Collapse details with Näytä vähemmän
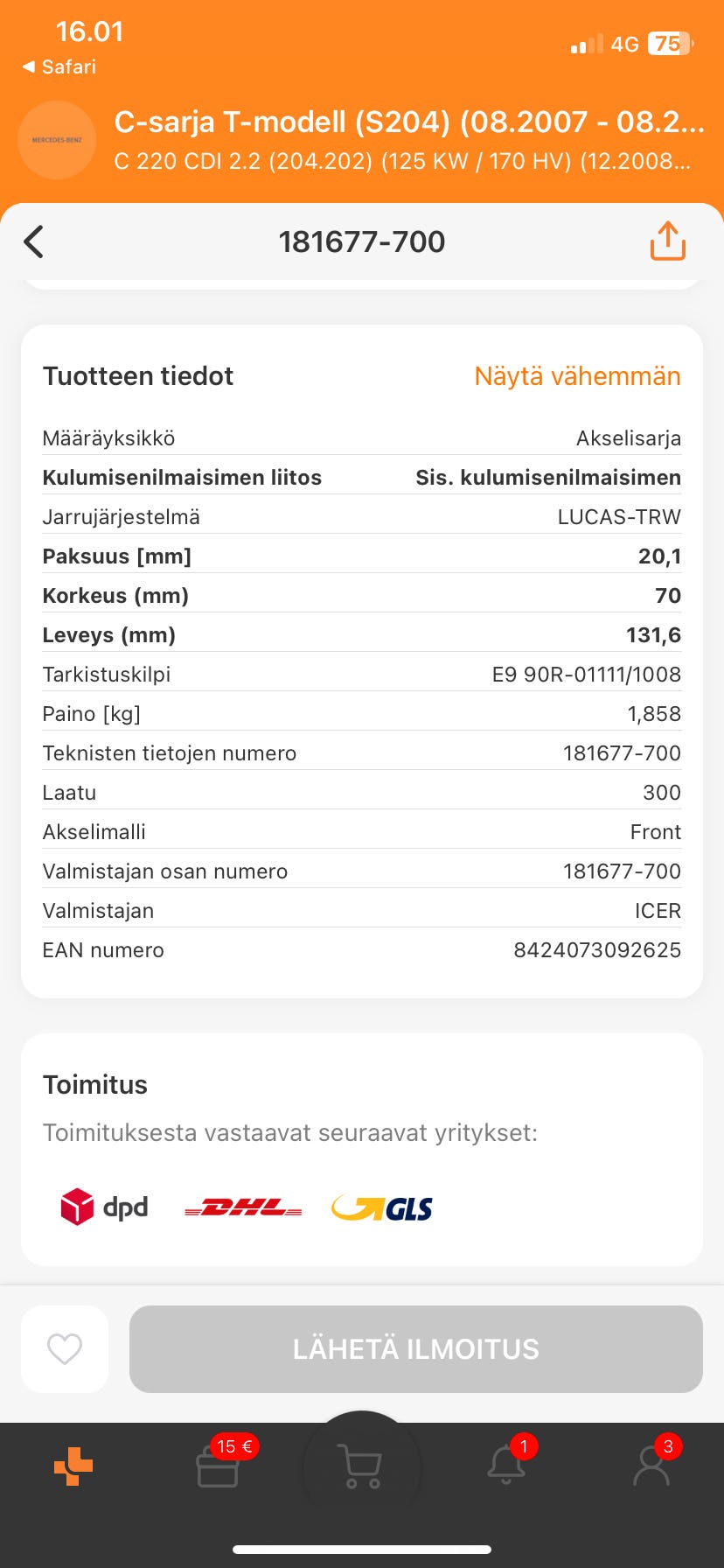This screenshot has height=1568, width=724. pyautogui.click(x=577, y=376)
